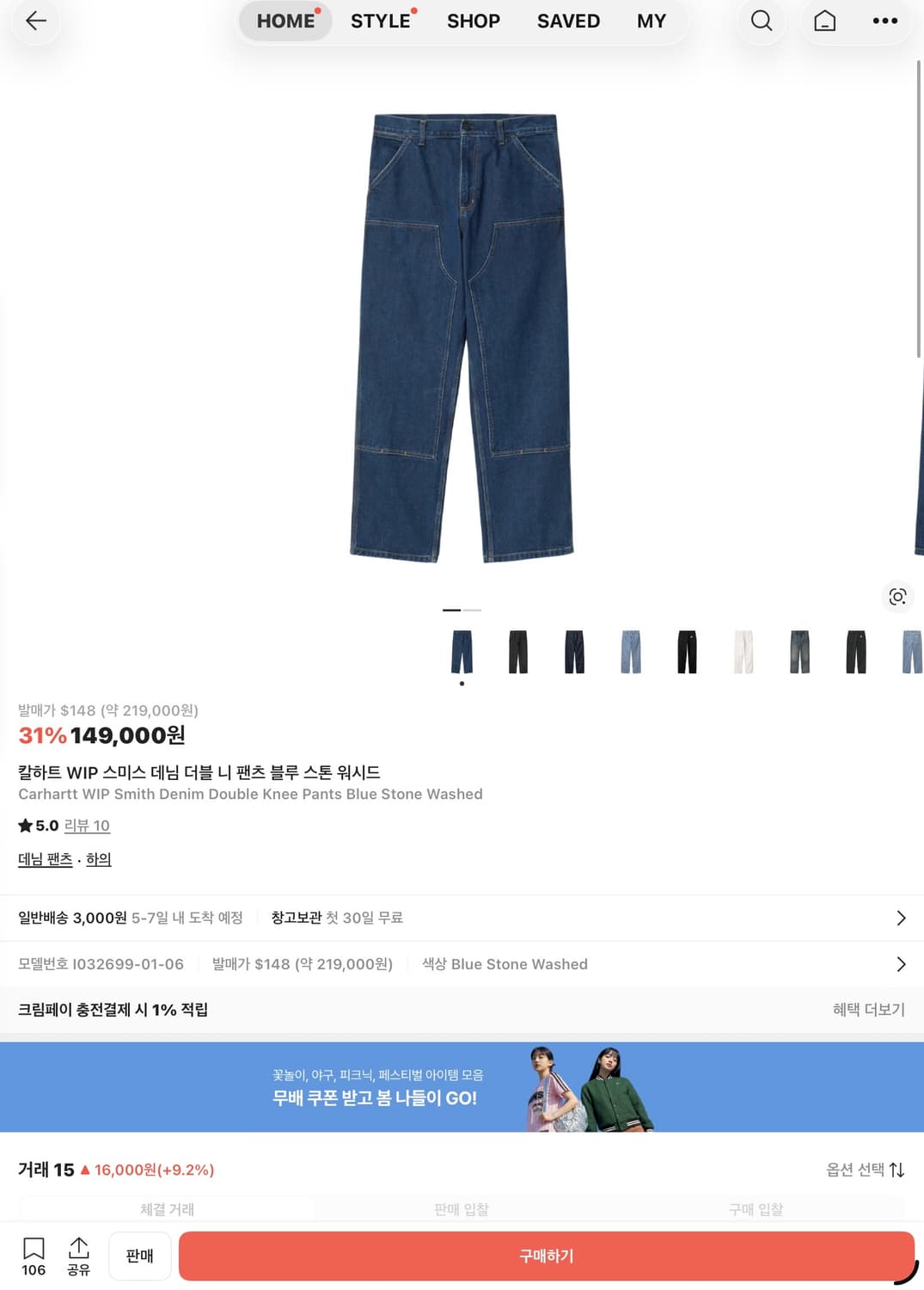Open the search magnifier icon
The height and width of the screenshot is (1290, 924).
[x=762, y=21]
